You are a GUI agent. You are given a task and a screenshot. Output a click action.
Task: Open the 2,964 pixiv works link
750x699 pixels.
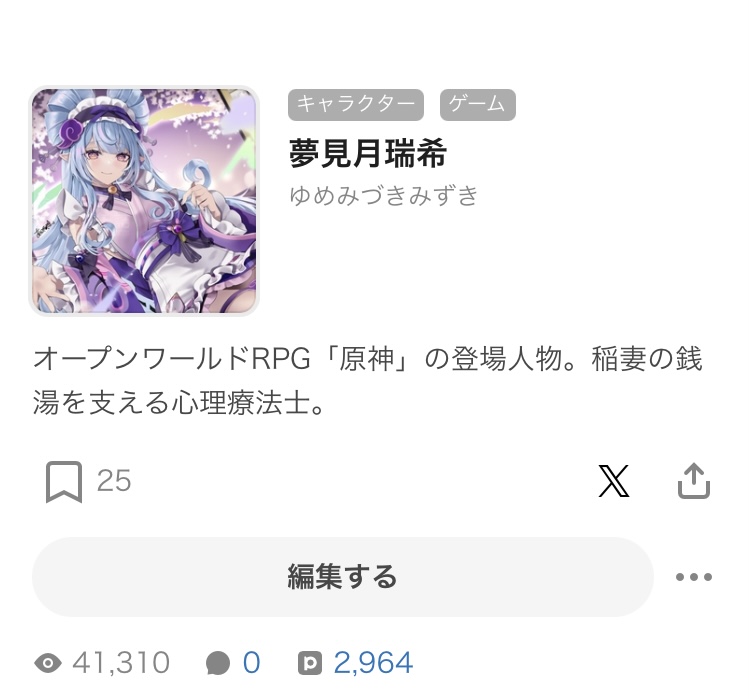pos(356,662)
